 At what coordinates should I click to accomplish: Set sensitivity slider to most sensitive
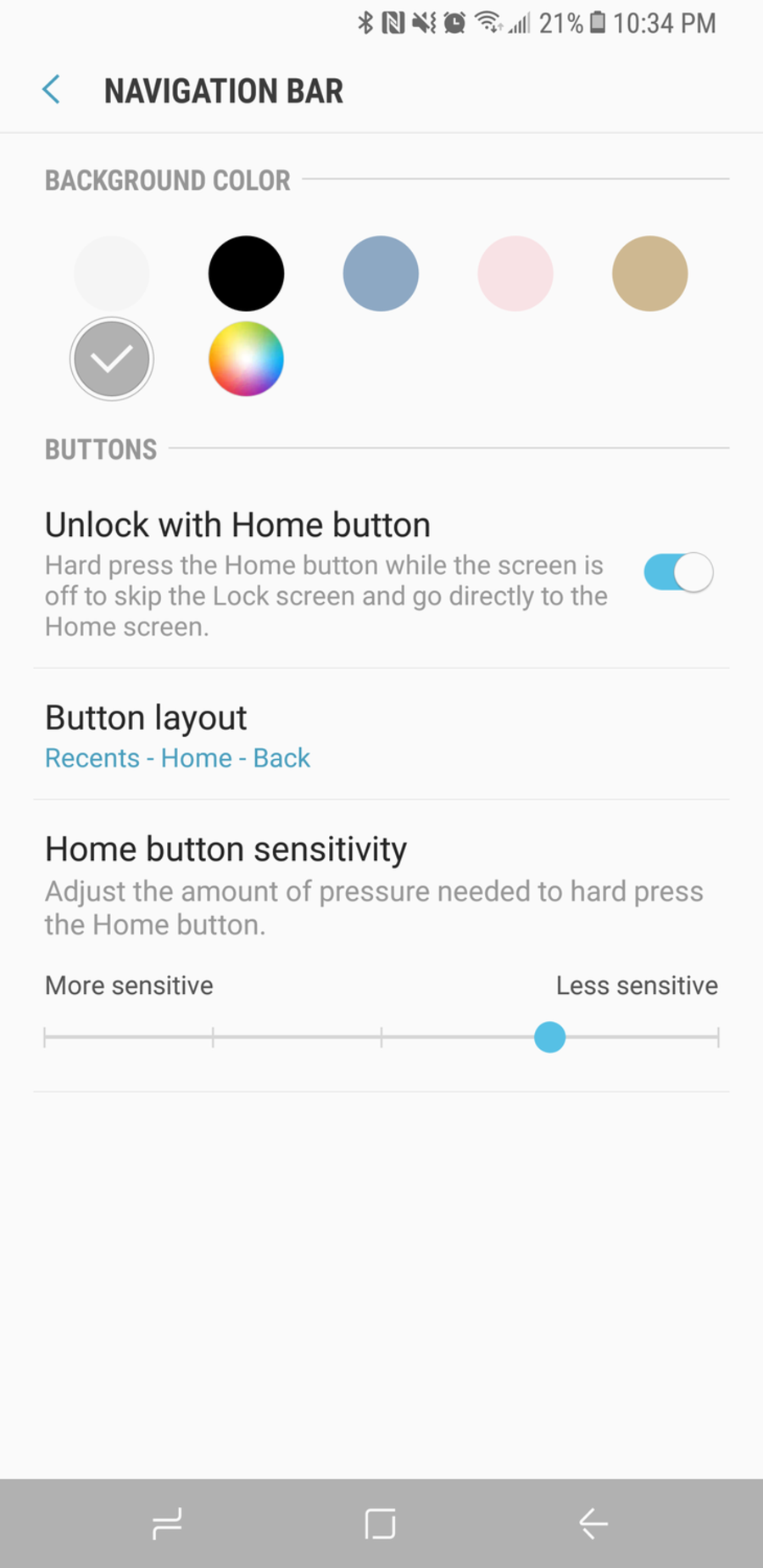[45, 1037]
